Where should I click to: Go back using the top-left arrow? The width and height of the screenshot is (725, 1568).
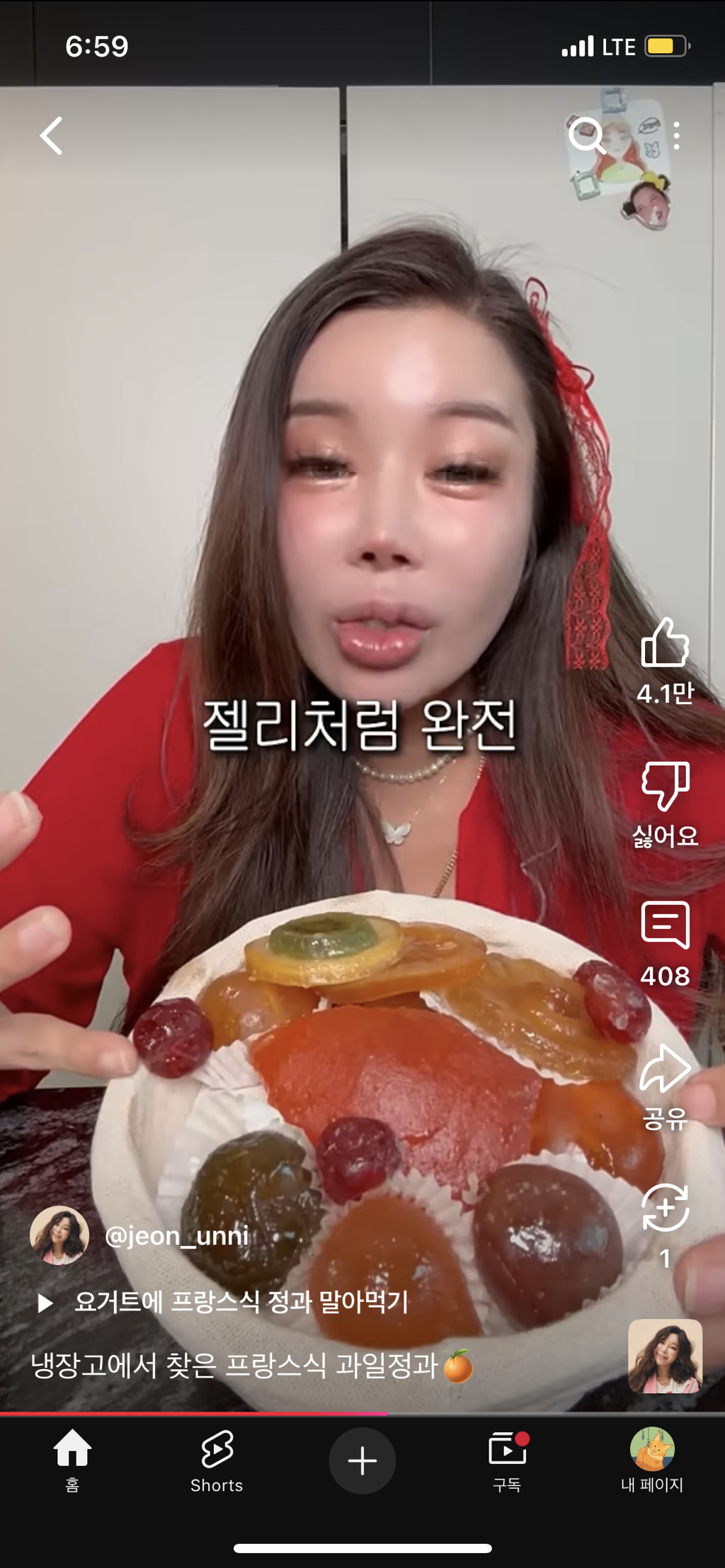tap(52, 136)
